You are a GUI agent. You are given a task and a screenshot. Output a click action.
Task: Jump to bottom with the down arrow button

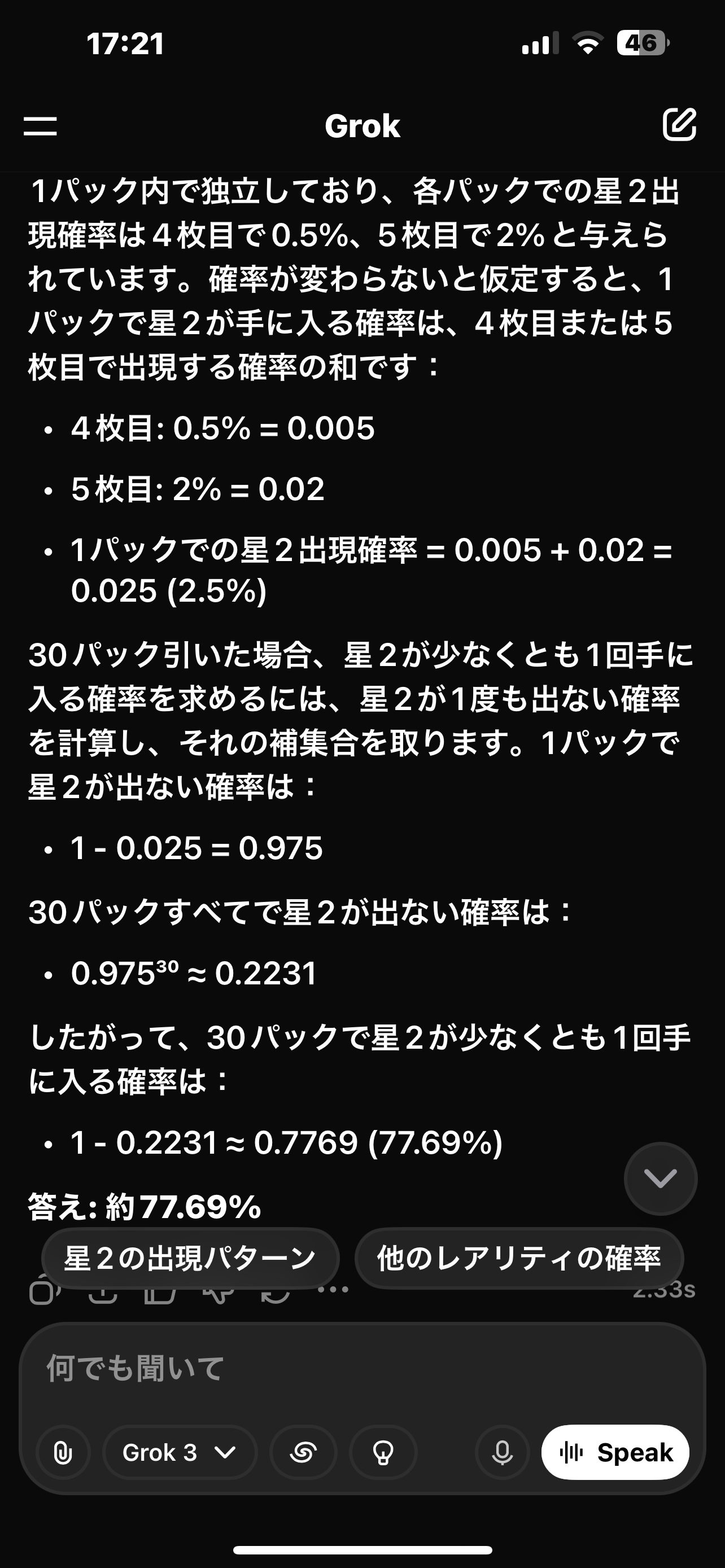point(661,1179)
